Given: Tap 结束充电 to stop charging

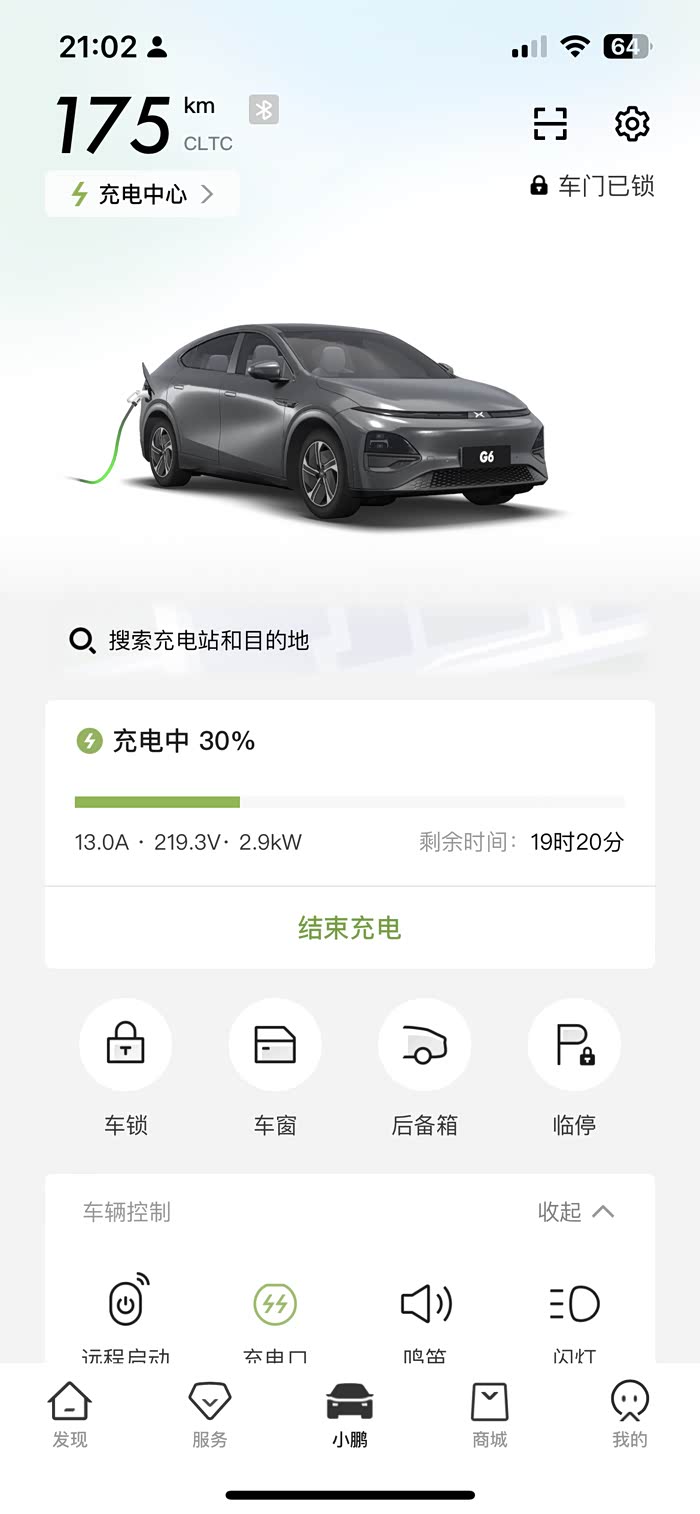Looking at the screenshot, I should coord(350,928).
